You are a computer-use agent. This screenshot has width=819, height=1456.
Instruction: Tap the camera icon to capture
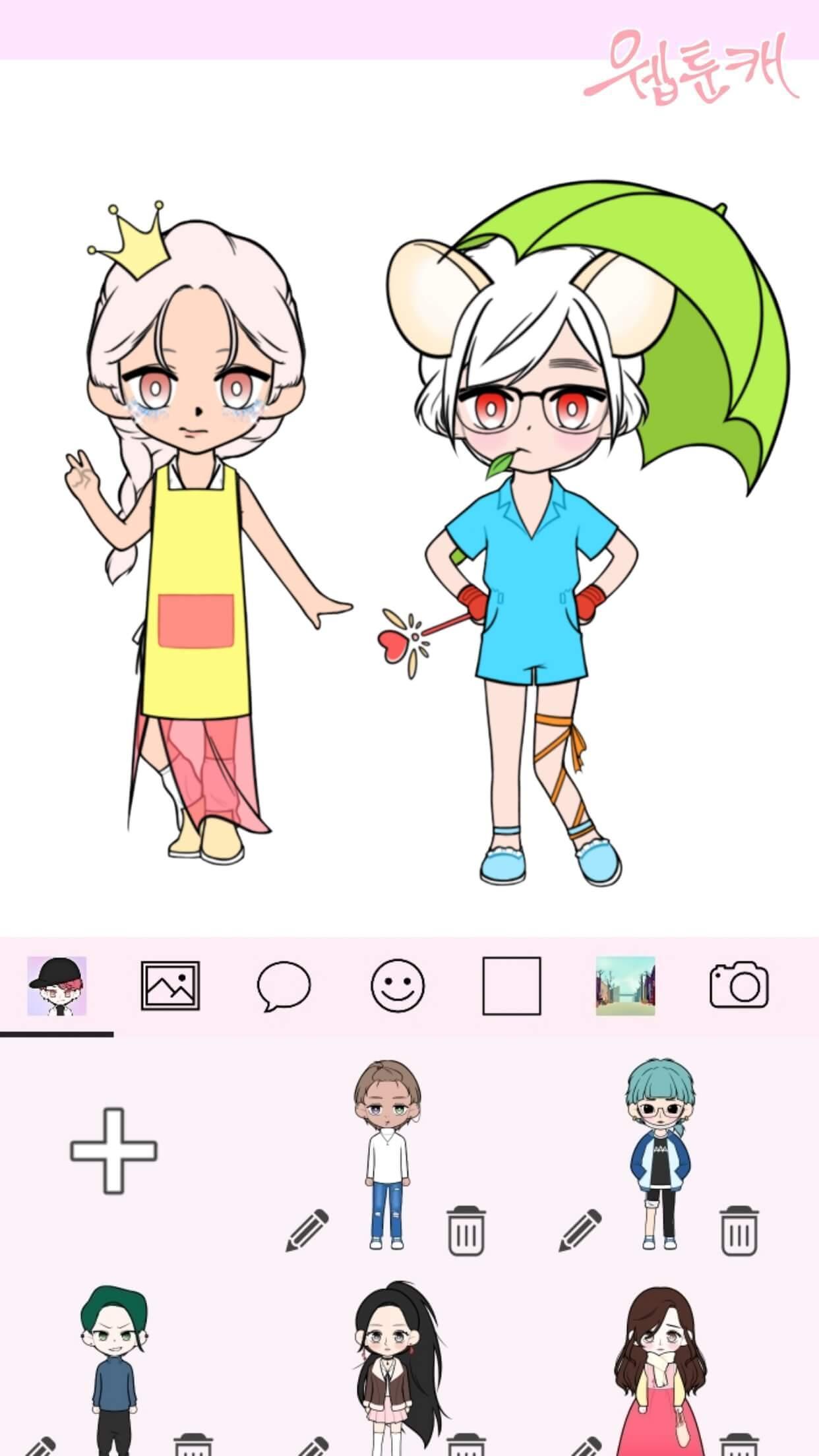point(739,985)
